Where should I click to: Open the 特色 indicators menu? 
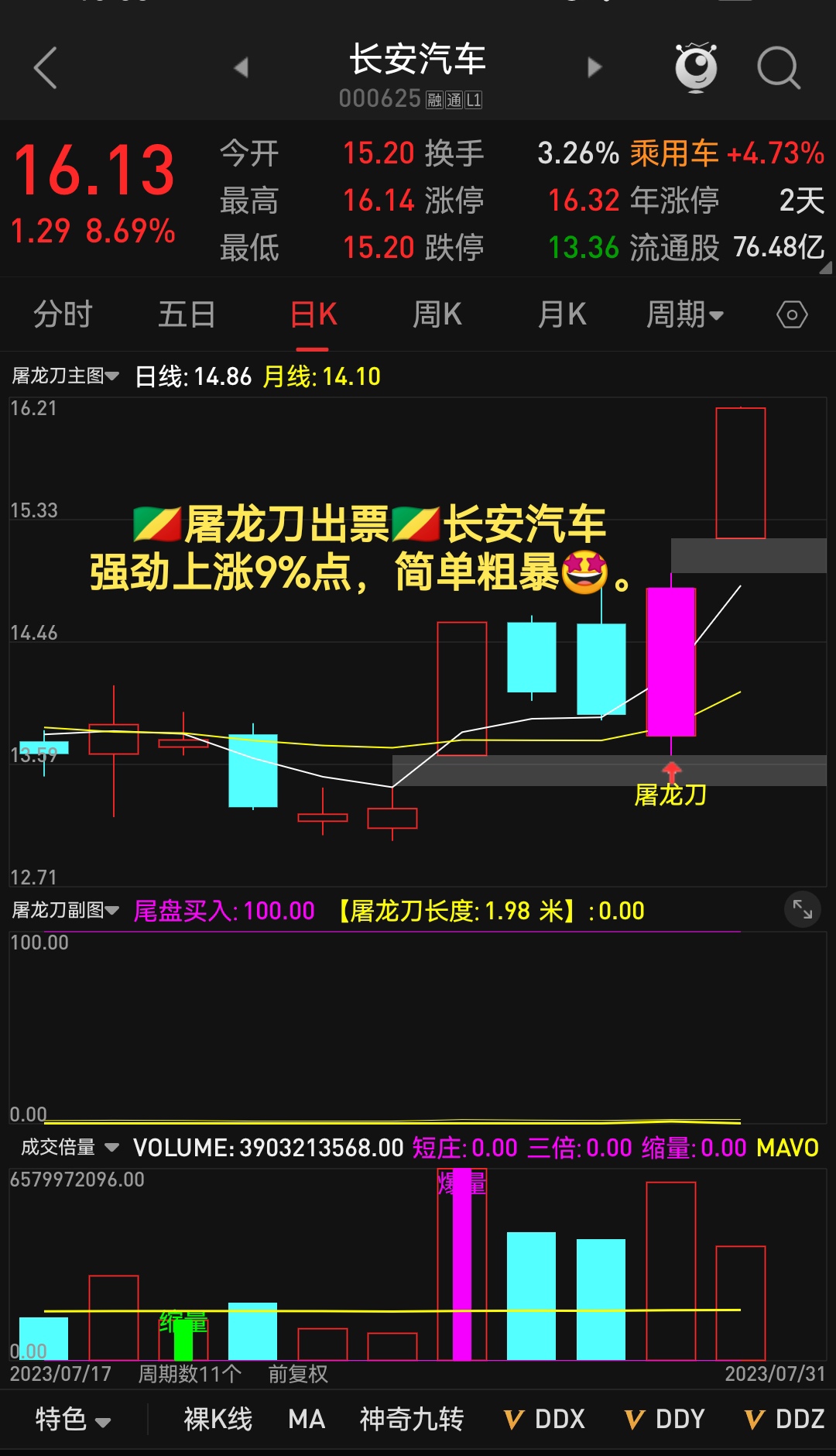pyautogui.click(x=74, y=1420)
